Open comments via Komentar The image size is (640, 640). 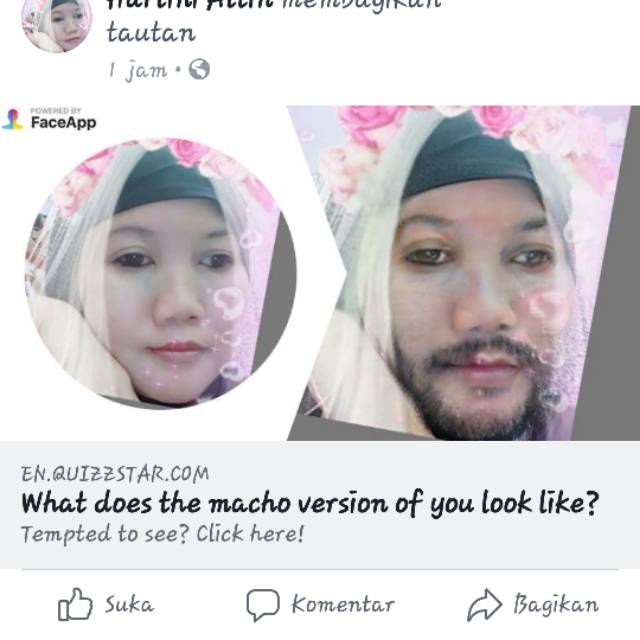tap(320, 604)
